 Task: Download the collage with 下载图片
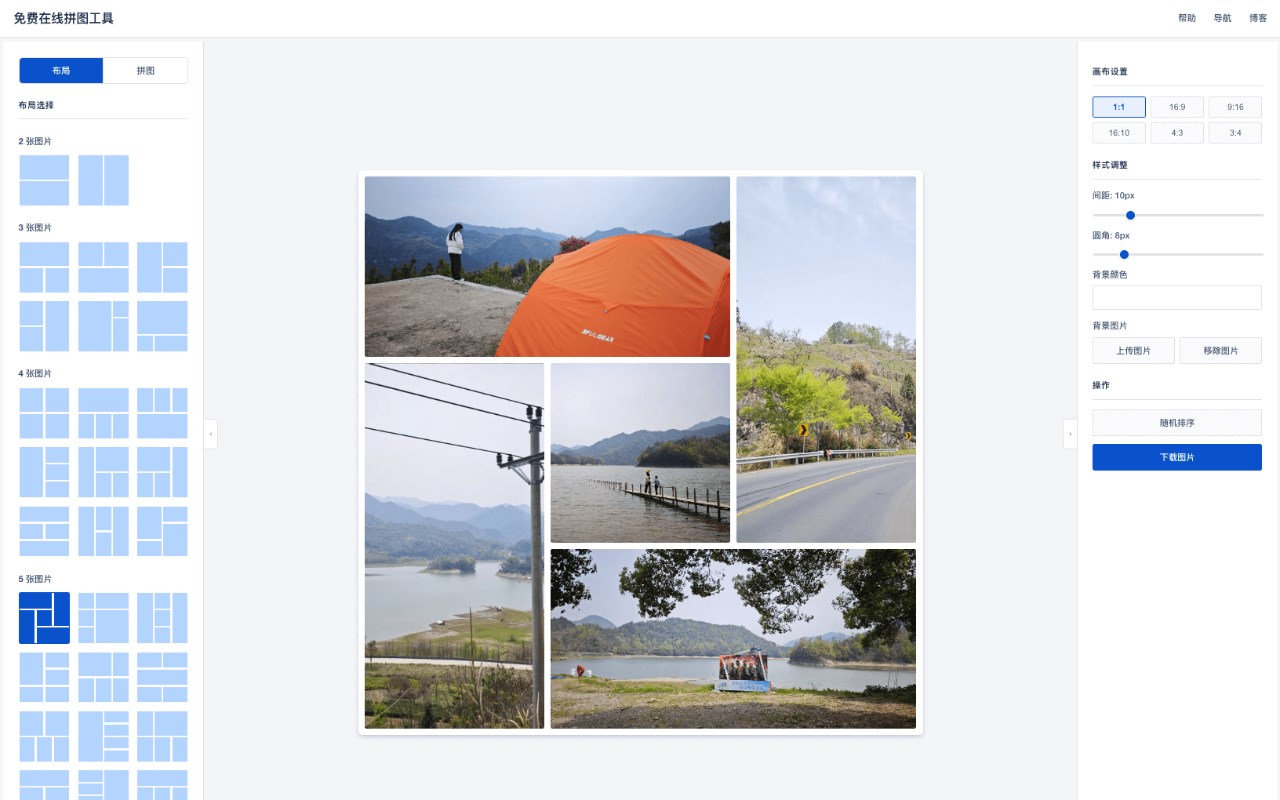1177,457
